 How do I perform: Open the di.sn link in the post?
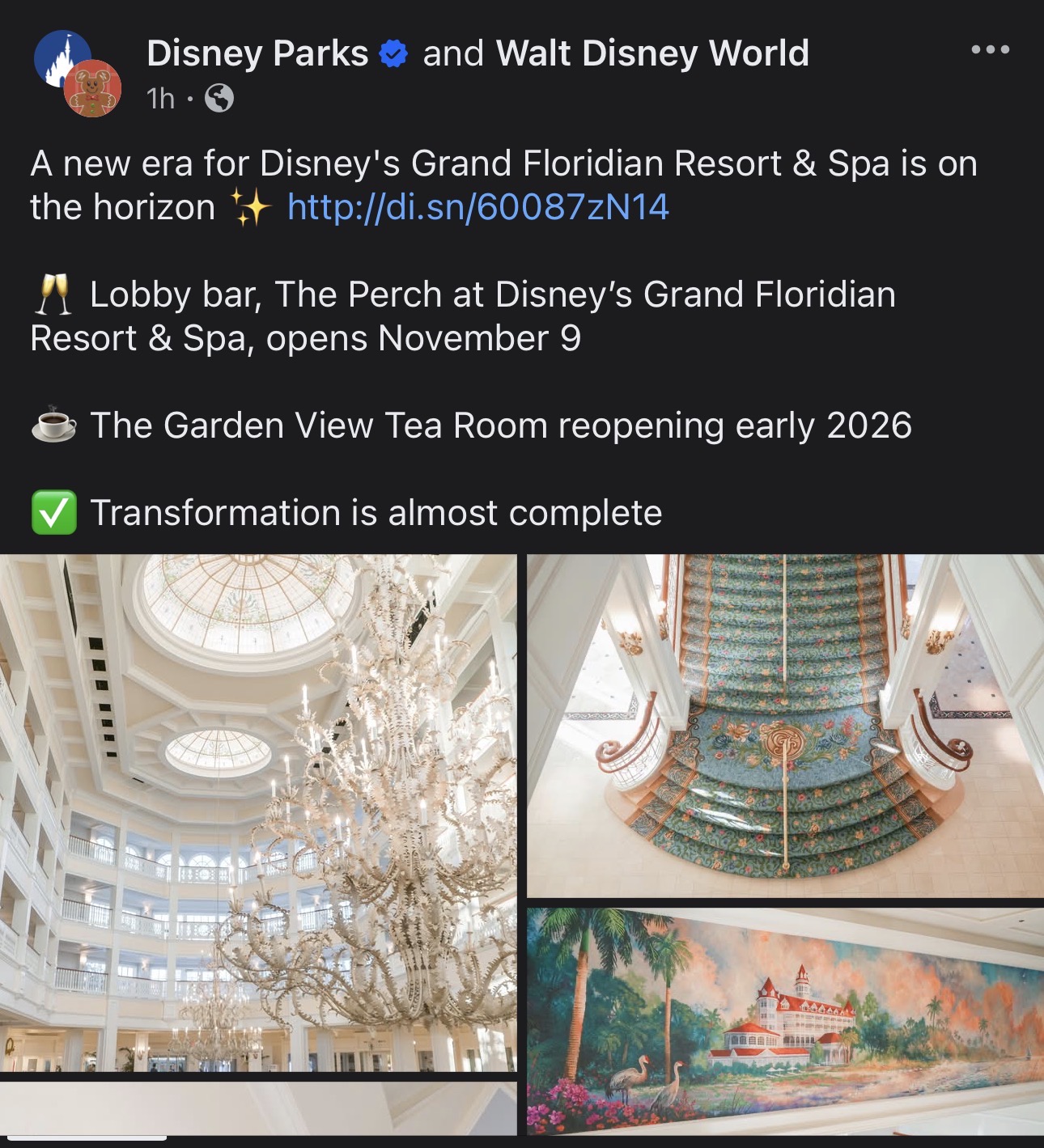tap(477, 207)
